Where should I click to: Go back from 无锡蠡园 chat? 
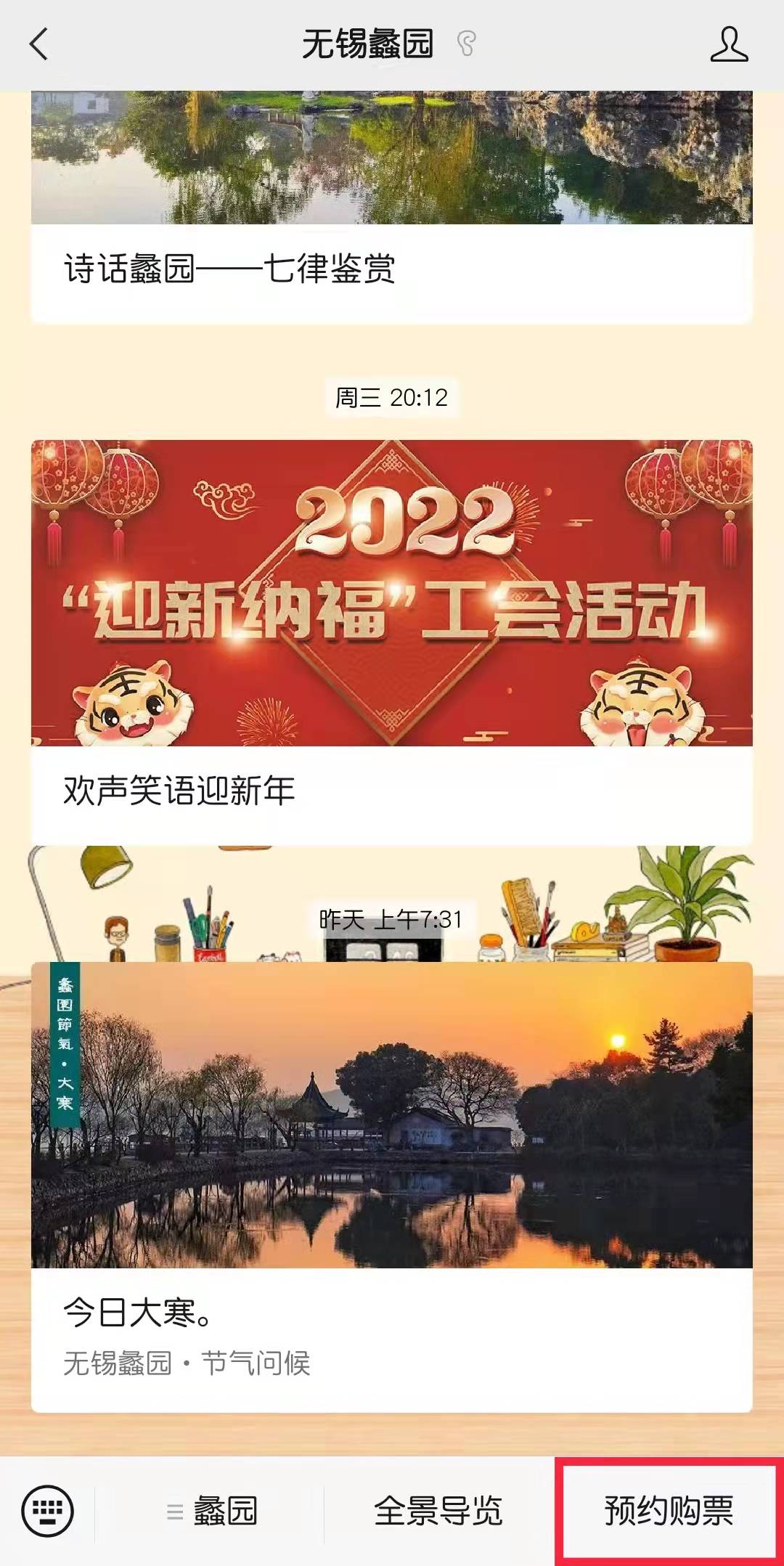pos(39,44)
